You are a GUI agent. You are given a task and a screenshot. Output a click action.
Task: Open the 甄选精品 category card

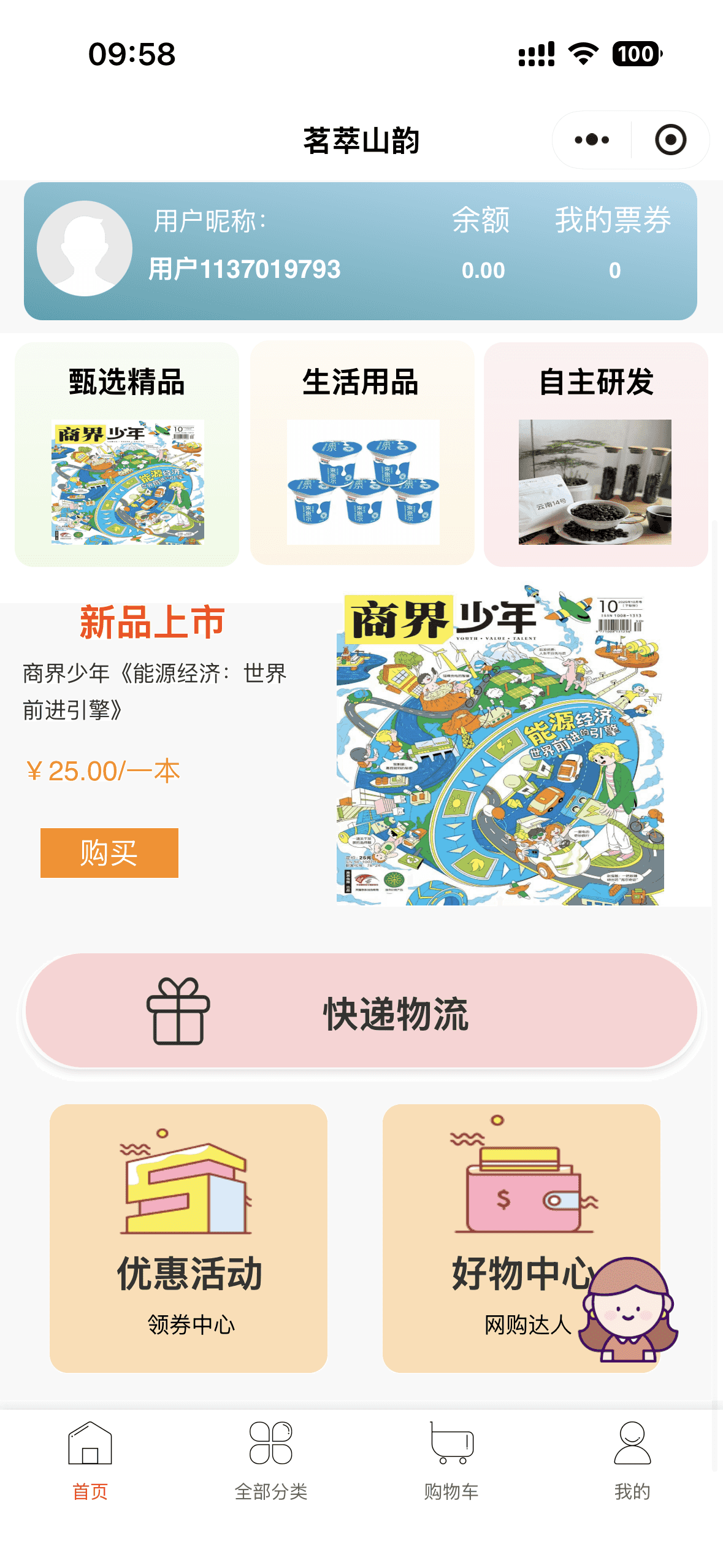coord(127,455)
